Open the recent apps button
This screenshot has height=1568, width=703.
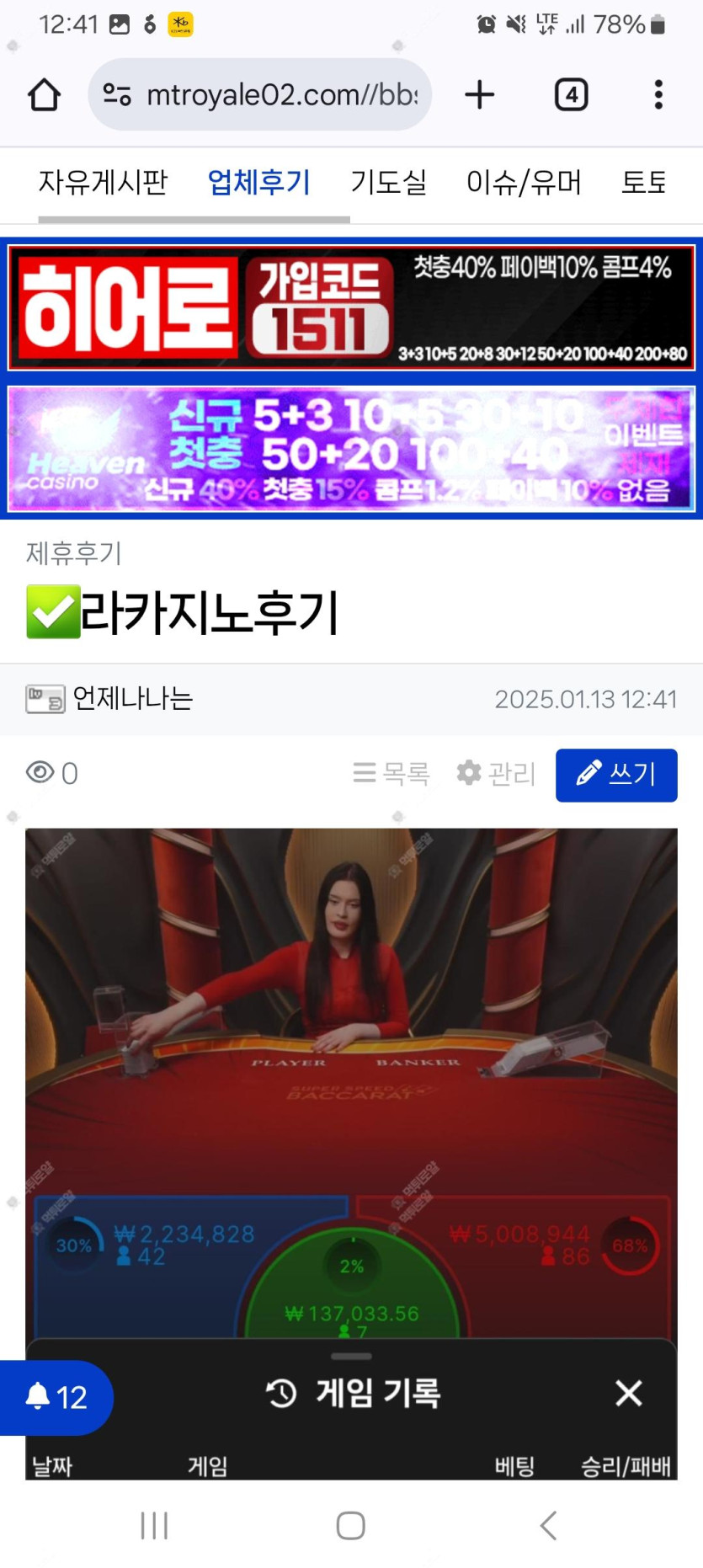pyautogui.click(x=154, y=1525)
